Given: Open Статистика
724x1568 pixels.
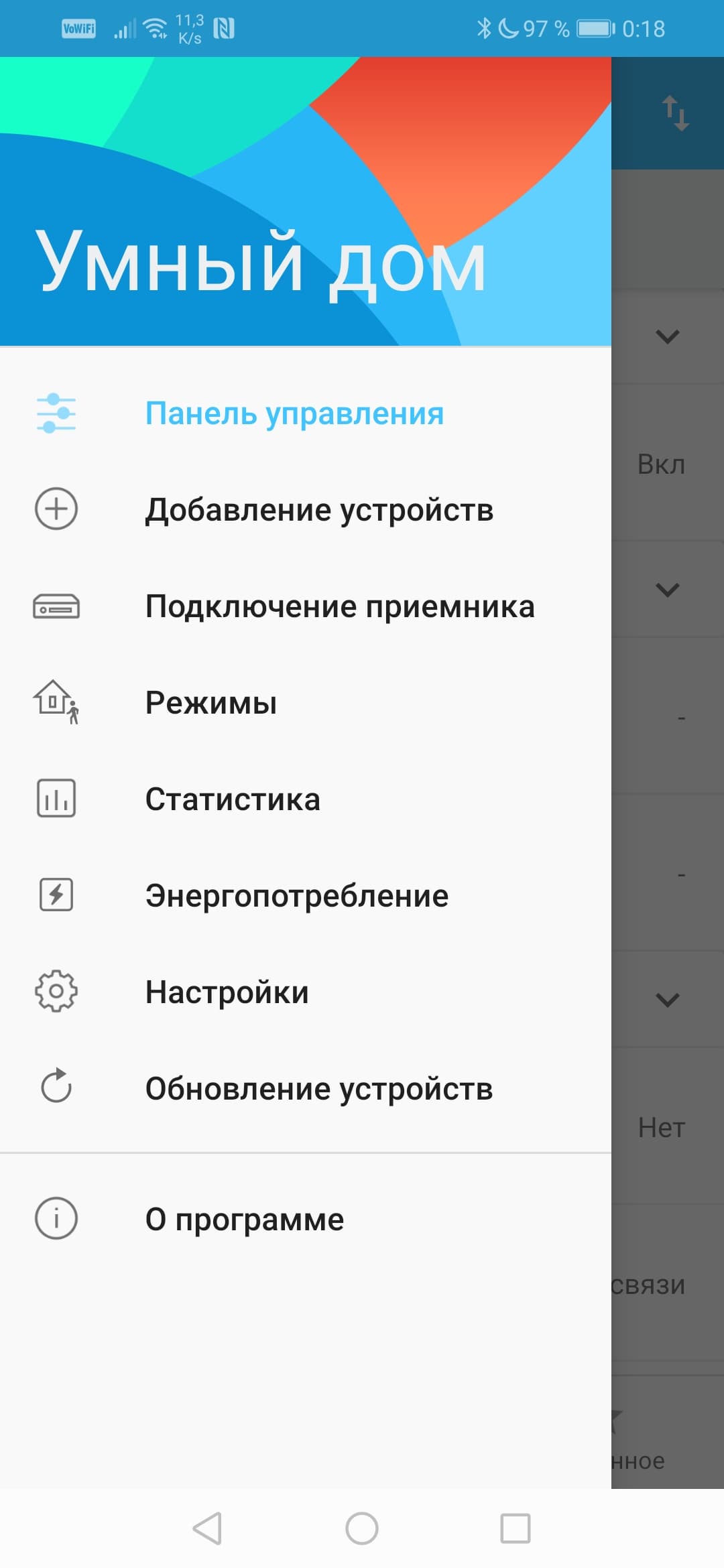Looking at the screenshot, I should pyautogui.click(x=233, y=799).
